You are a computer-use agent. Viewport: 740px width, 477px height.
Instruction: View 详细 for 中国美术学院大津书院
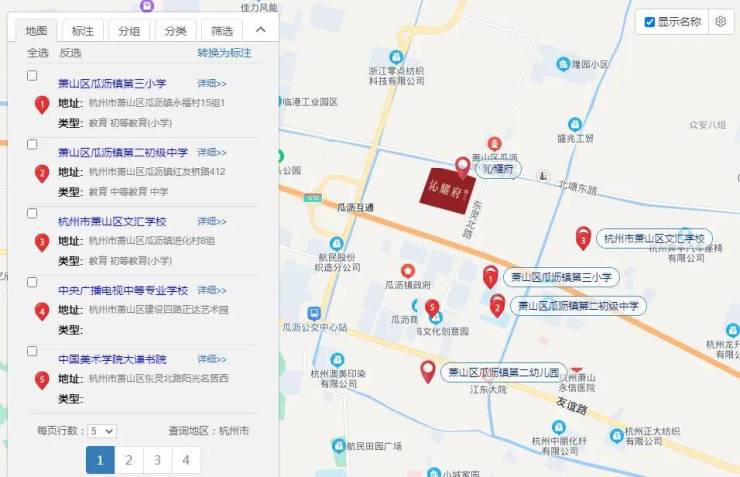point(212,359)
